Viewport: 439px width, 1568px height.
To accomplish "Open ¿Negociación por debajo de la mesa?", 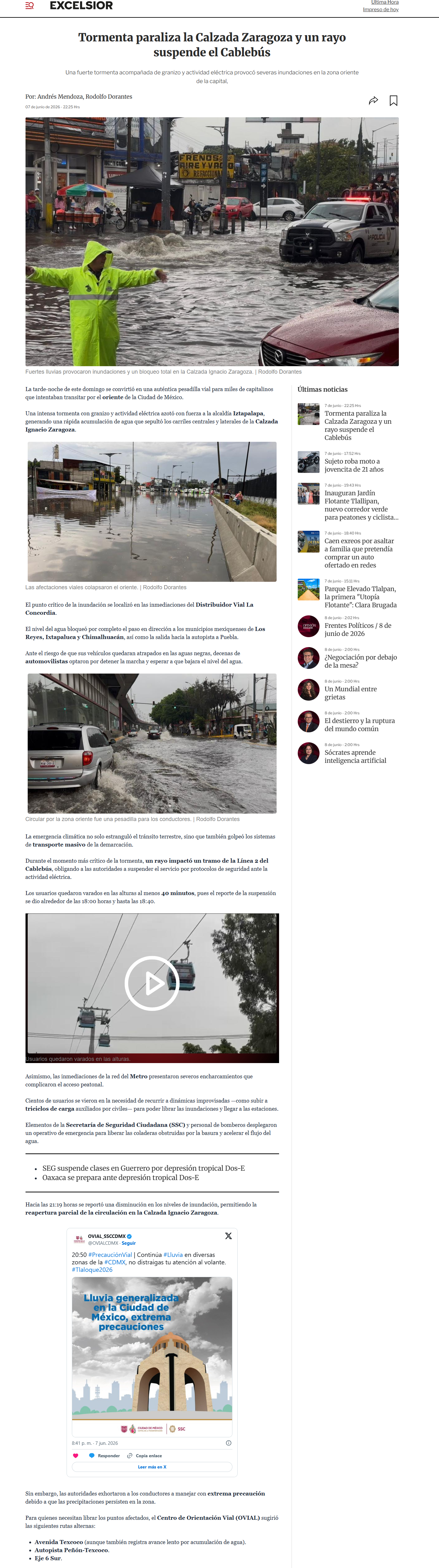I will pos(361,661).
